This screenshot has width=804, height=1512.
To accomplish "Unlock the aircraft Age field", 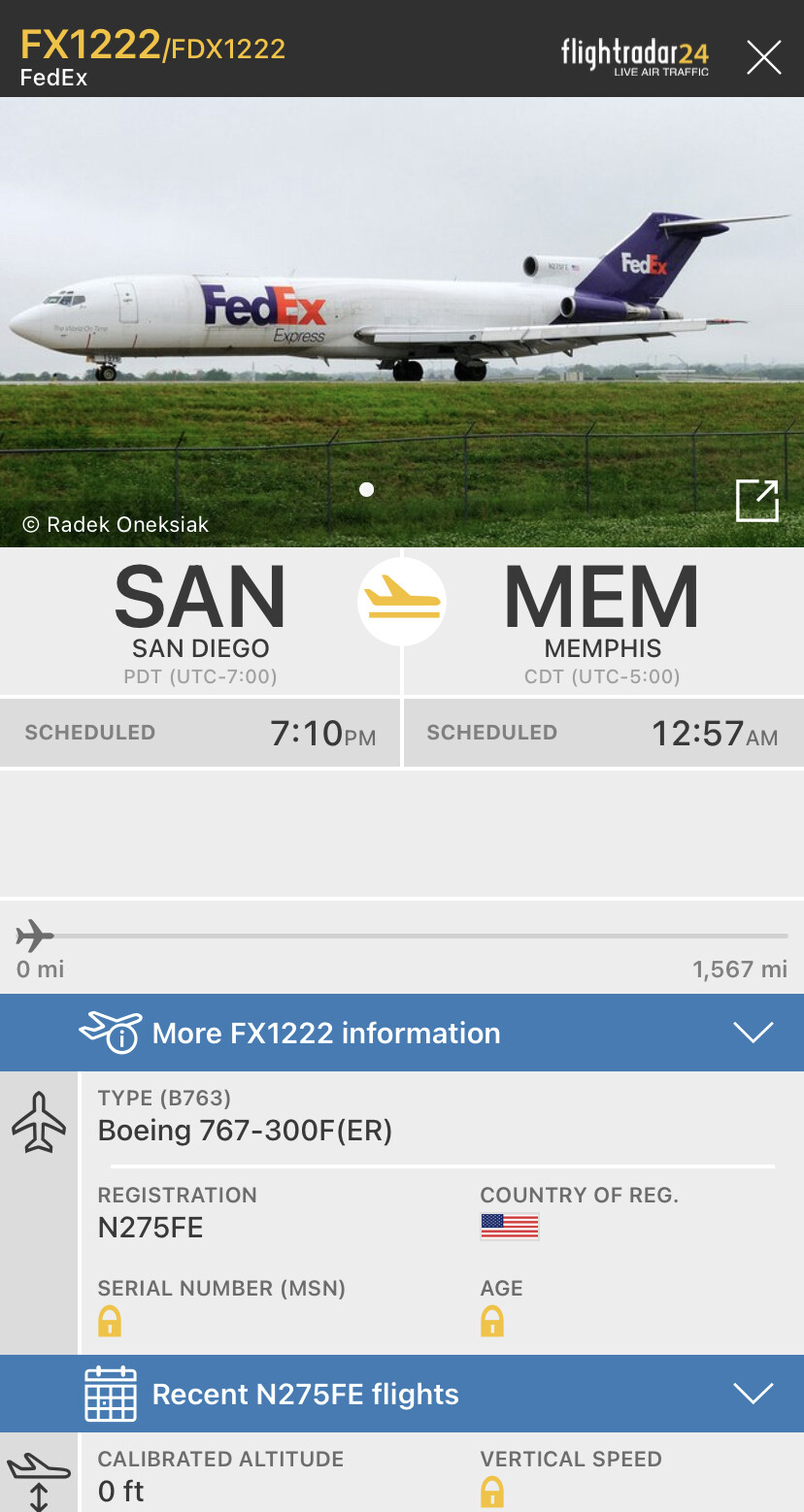I will click(492, 1321).
